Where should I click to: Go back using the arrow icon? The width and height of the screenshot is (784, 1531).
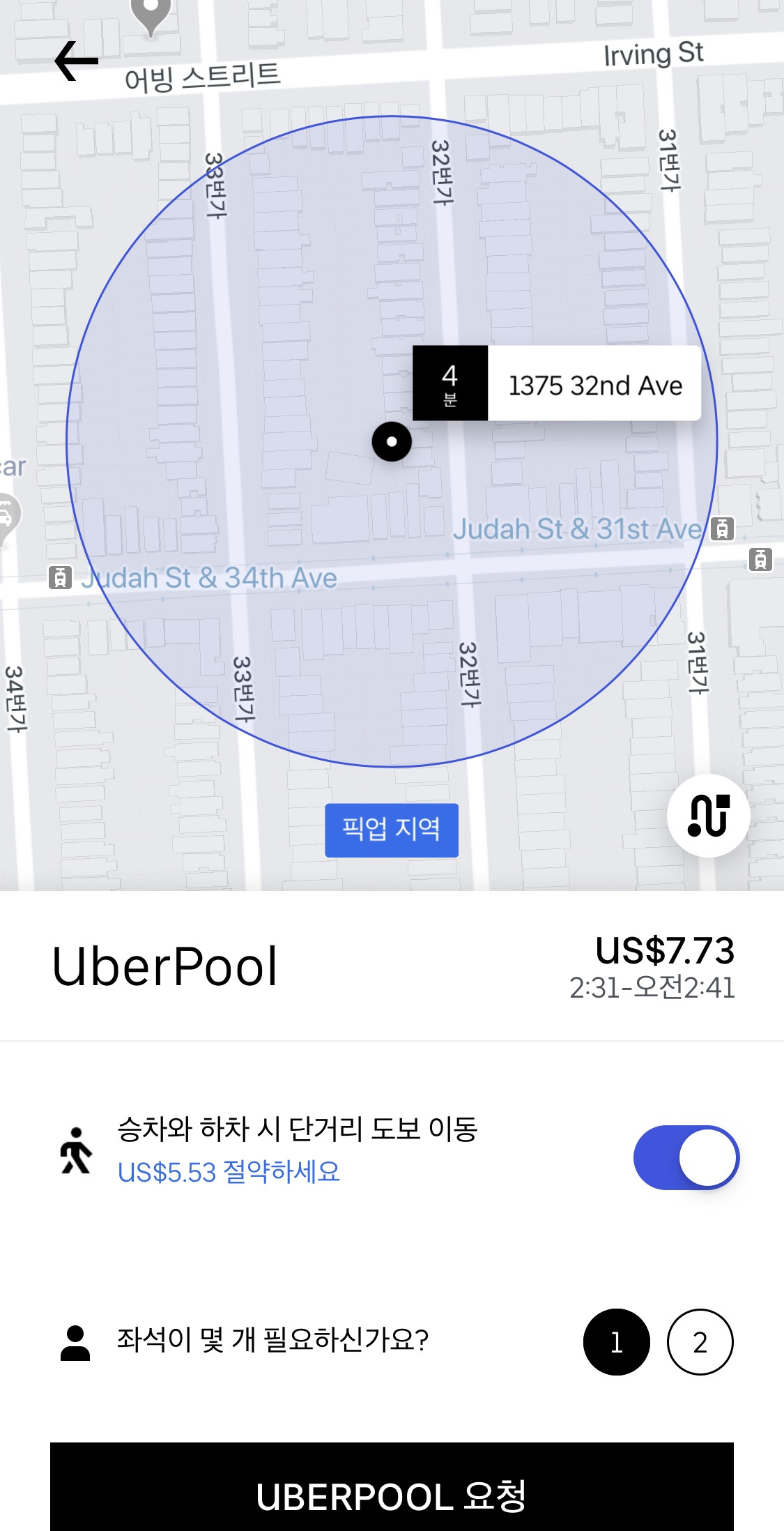point(76,61)
